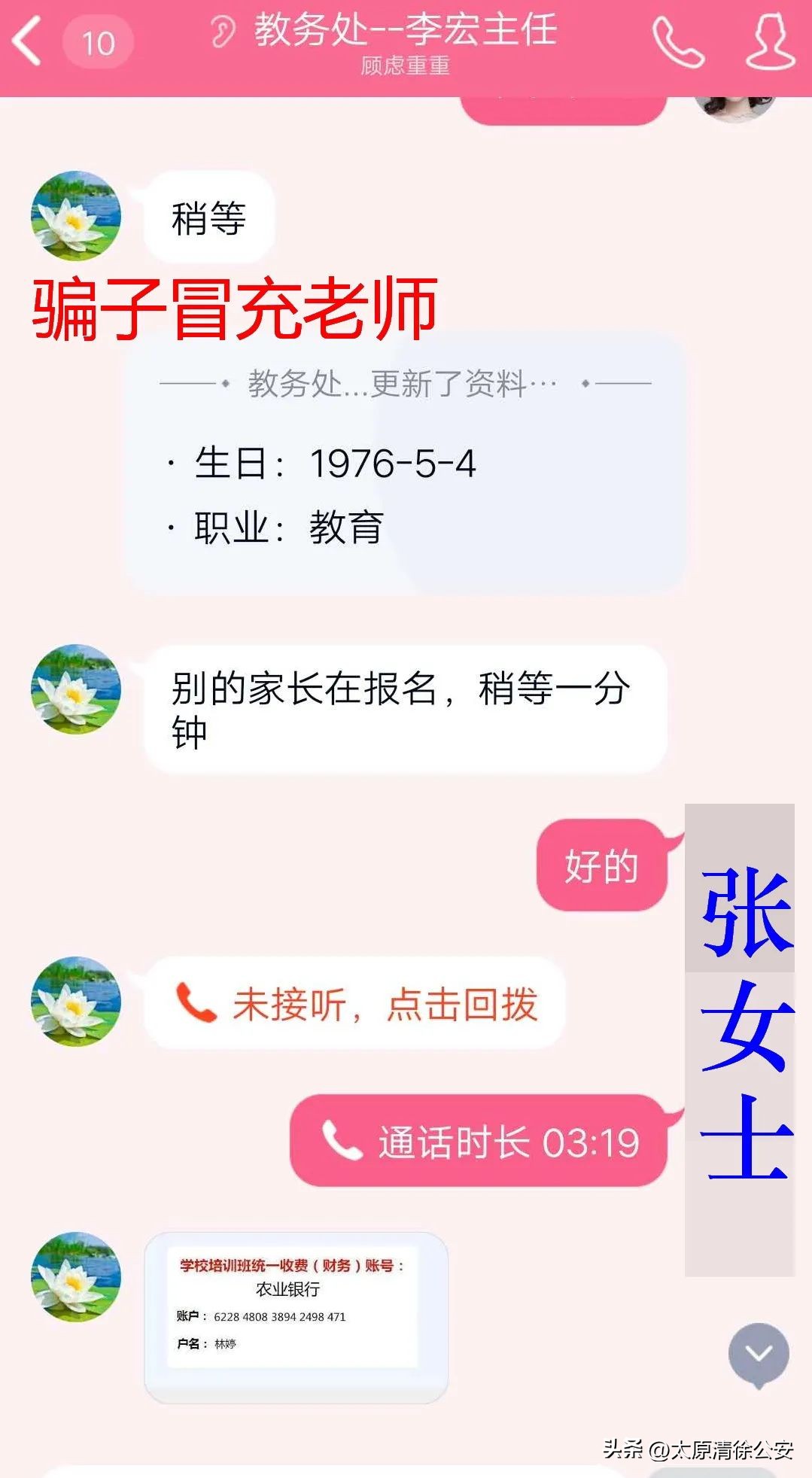812x1478 pixels.
Task: Tap the headset icon beside the chat title
Action: pyautogui.click(x=222, y=32)
